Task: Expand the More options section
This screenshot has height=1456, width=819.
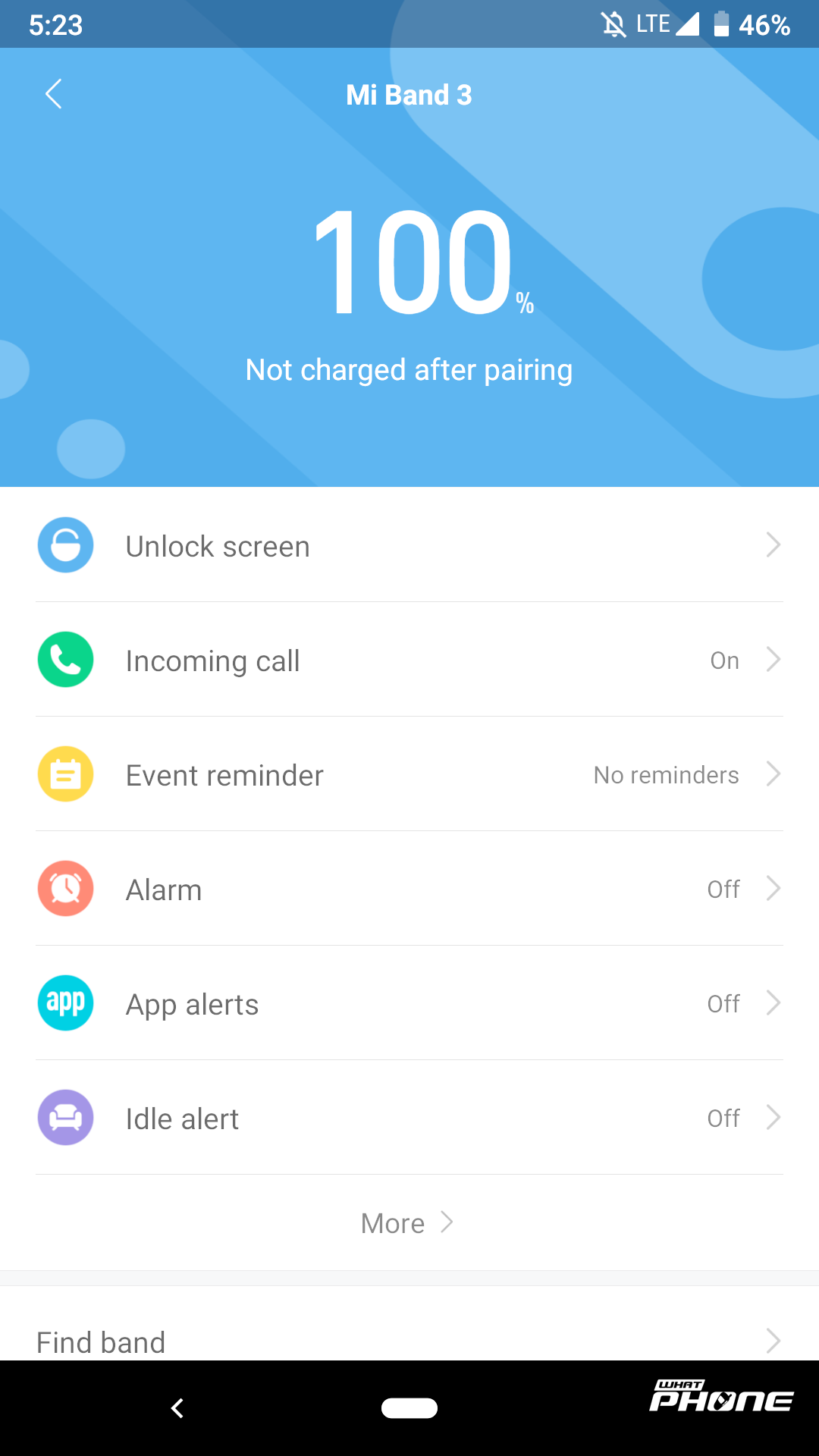Action: 408,1222
